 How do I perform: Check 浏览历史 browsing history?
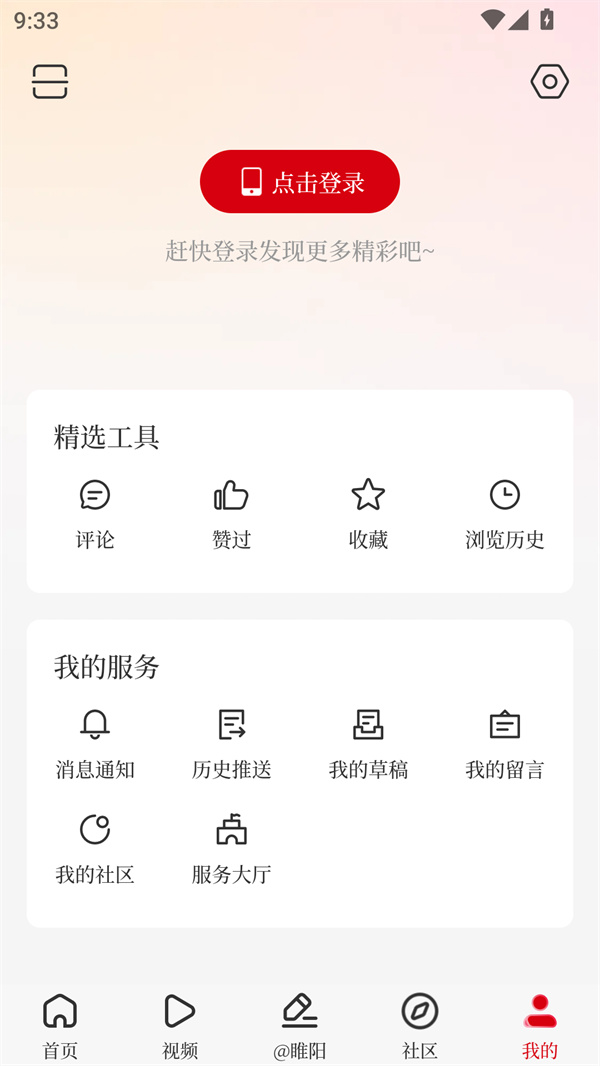click(504, 514)
